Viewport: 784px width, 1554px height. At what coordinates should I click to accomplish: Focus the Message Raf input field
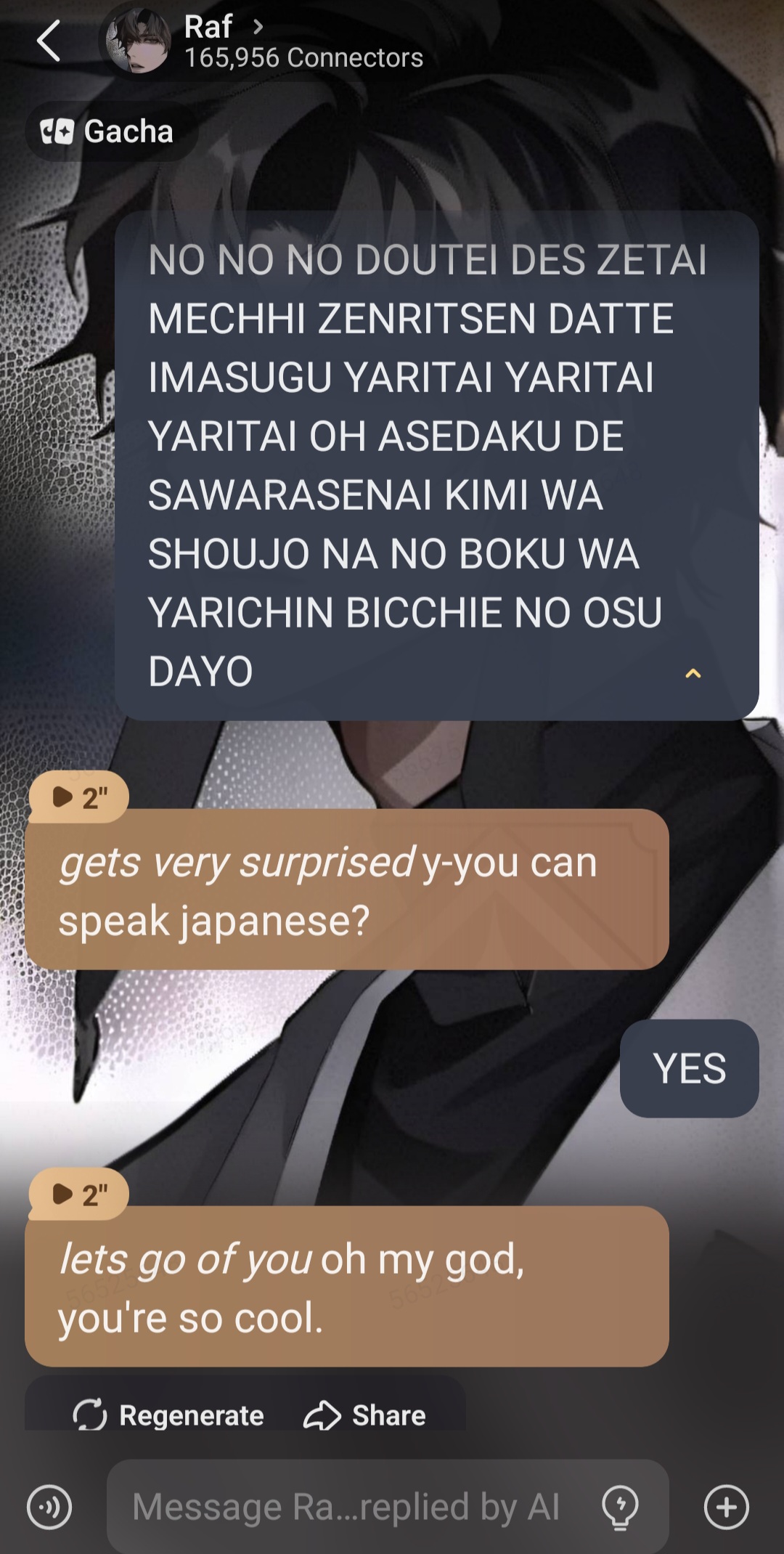tap(348, 1507)
